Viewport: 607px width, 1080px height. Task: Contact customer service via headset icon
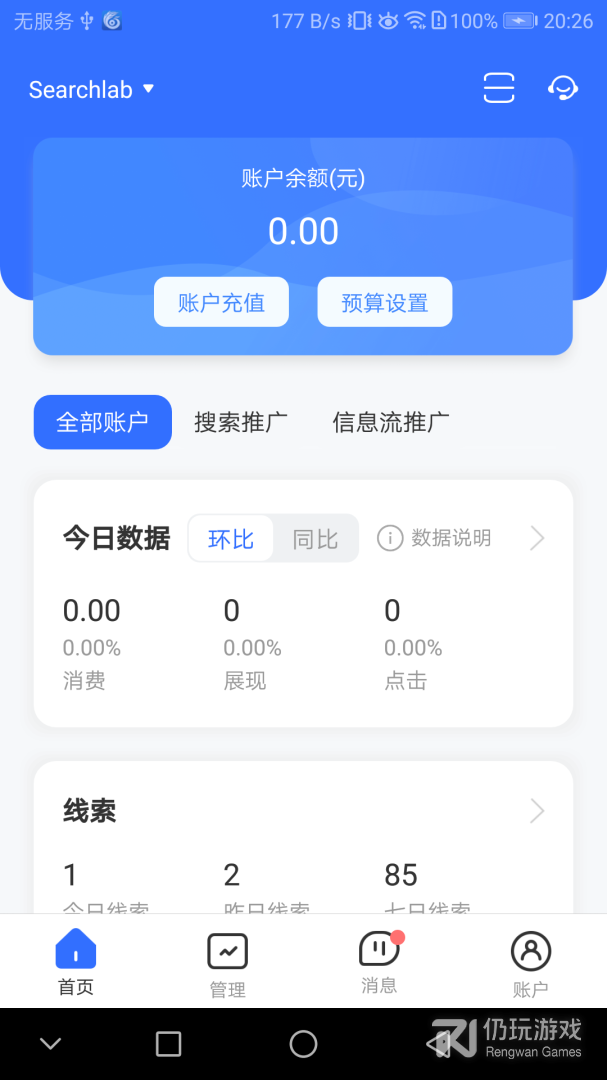click(x=563, y=88)
